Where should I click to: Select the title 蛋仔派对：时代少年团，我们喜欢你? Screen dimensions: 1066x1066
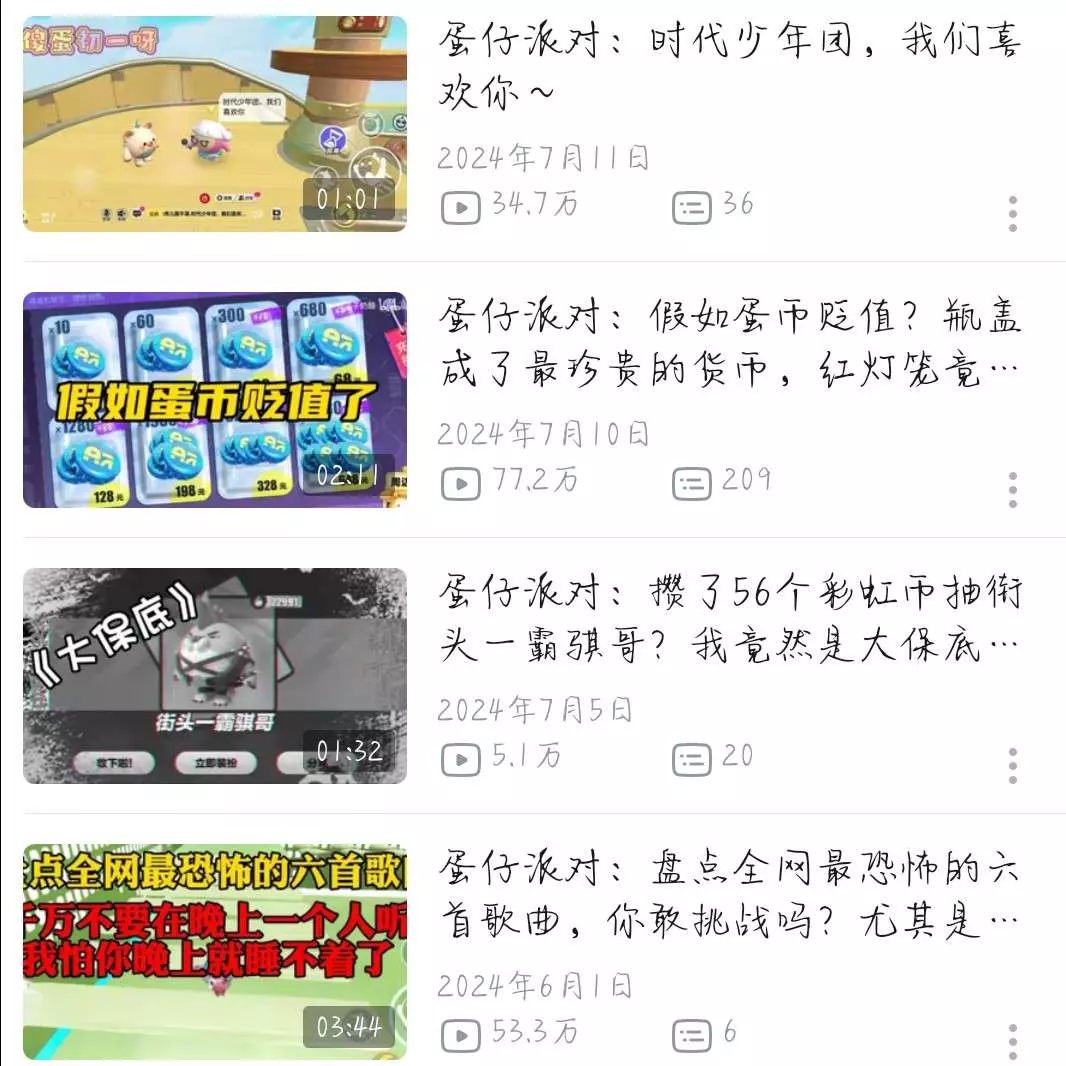[x=728, y=67]
